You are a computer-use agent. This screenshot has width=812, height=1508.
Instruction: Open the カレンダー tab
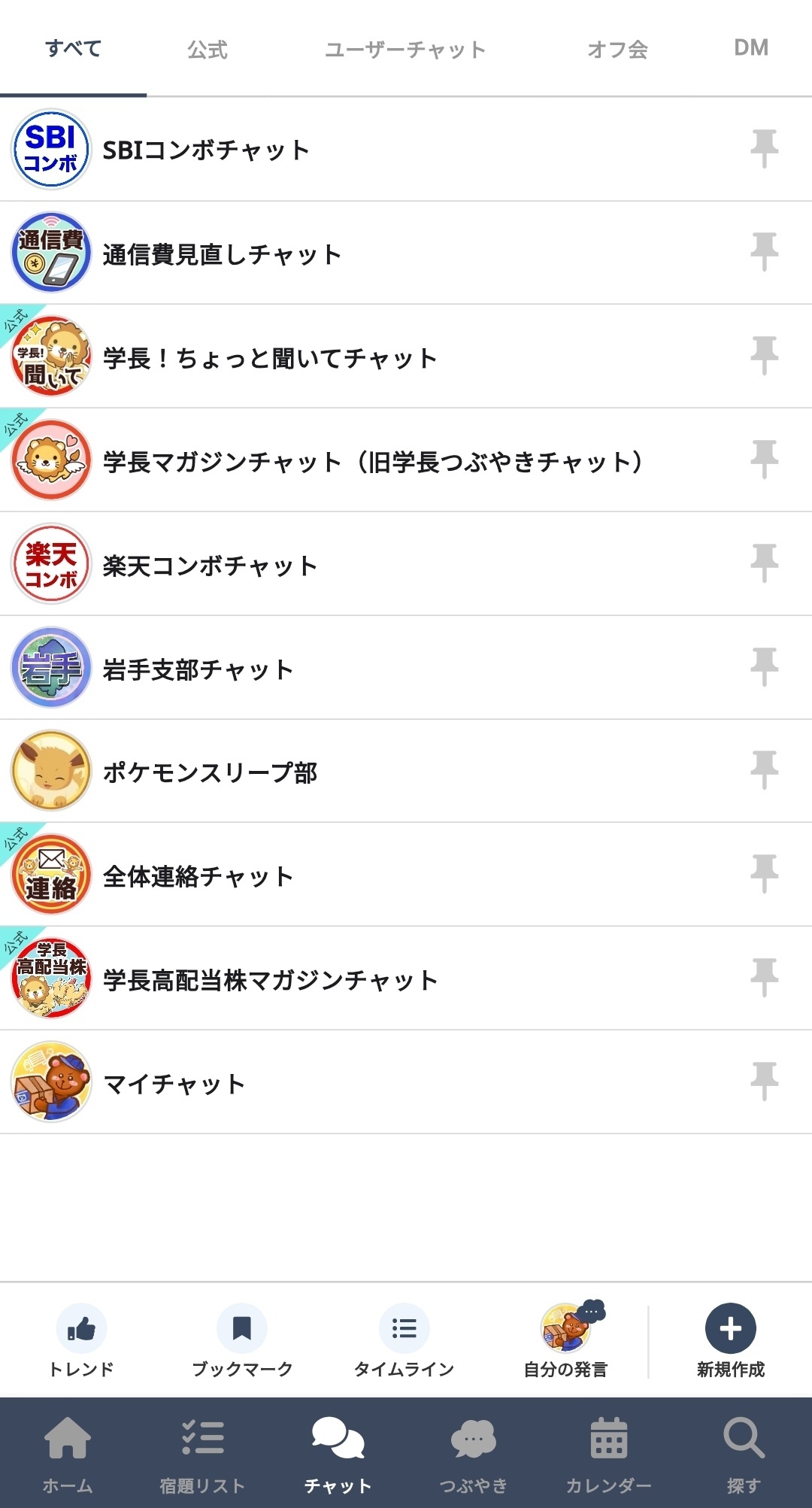click(608, 1452)
